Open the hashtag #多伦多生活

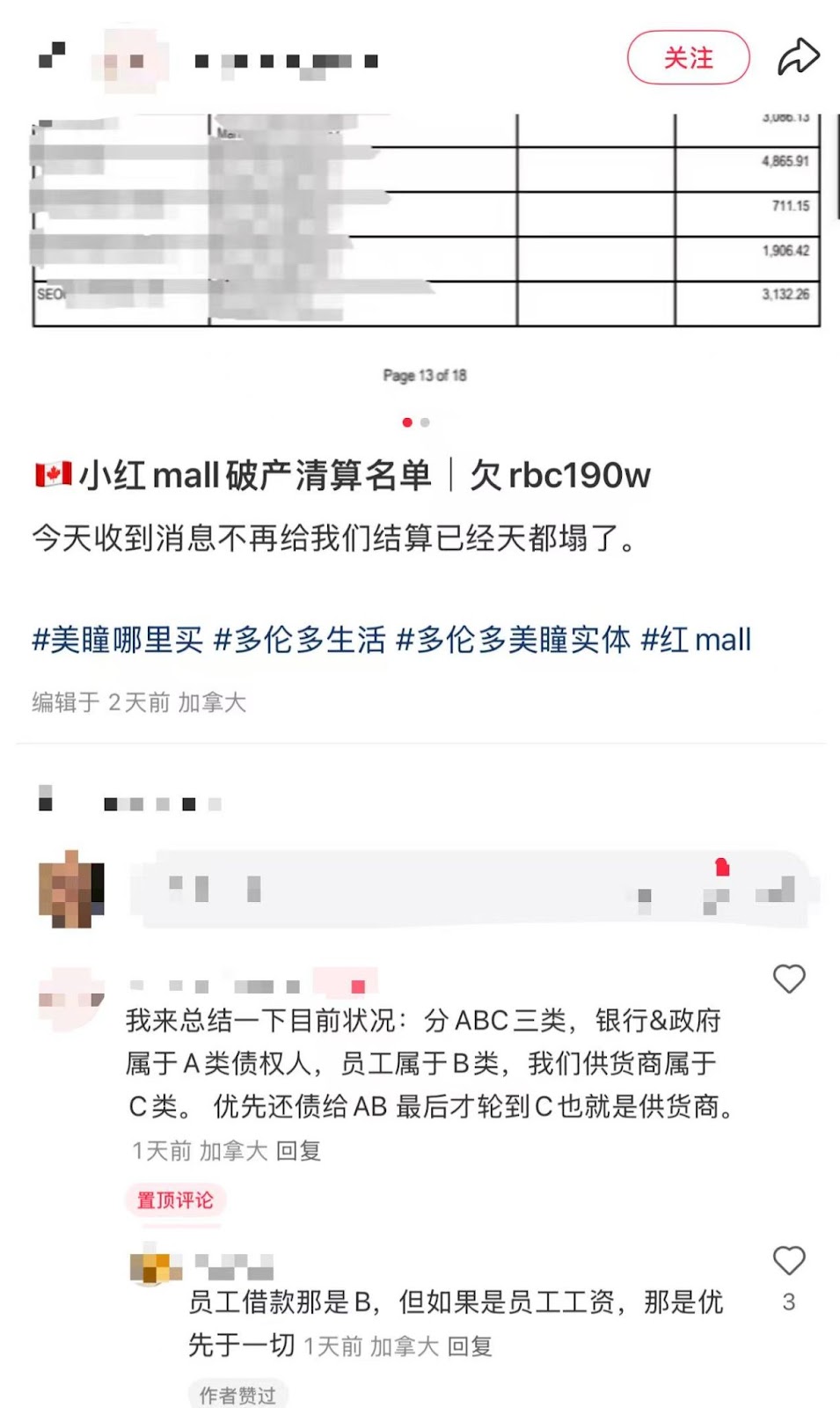[x=299, y=640]
